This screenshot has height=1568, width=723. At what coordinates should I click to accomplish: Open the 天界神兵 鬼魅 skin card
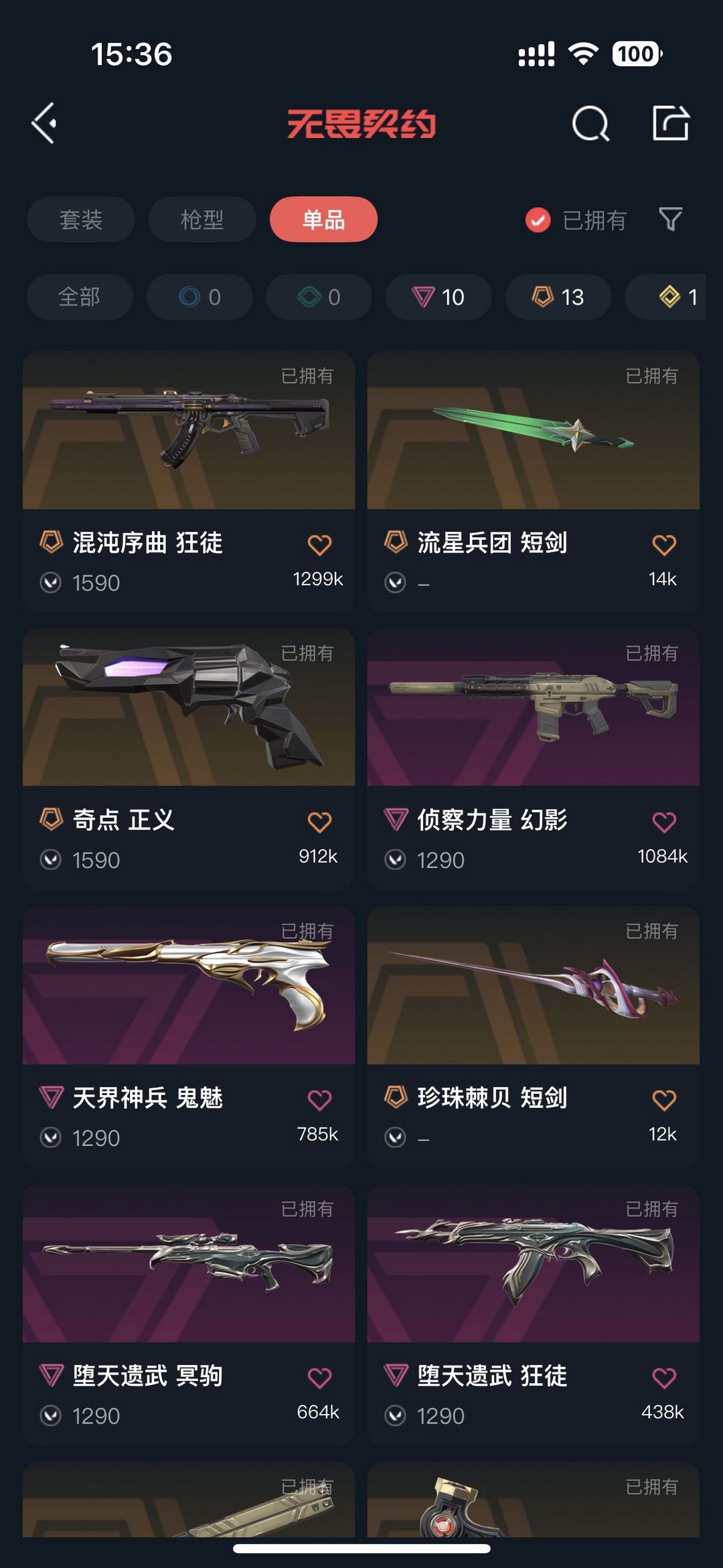[189, 1036]
